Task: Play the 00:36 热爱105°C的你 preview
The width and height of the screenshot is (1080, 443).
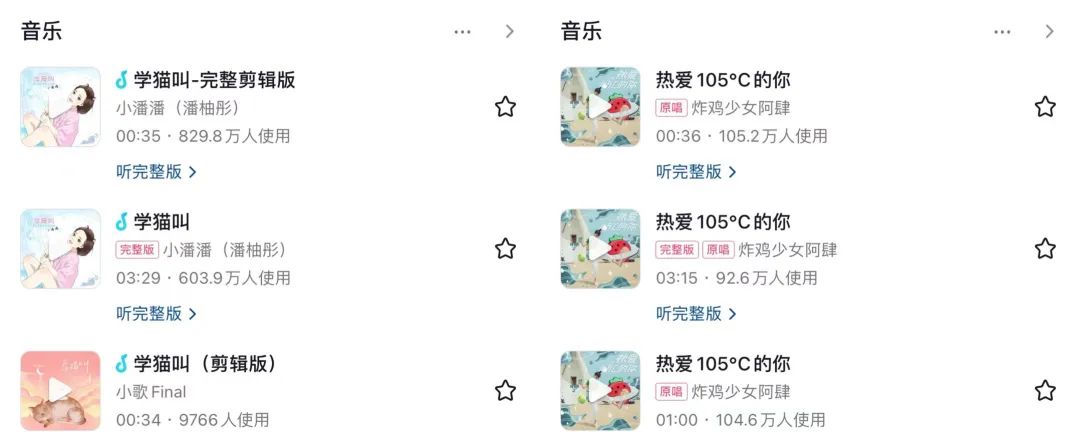Action: (x=600, y=107)
